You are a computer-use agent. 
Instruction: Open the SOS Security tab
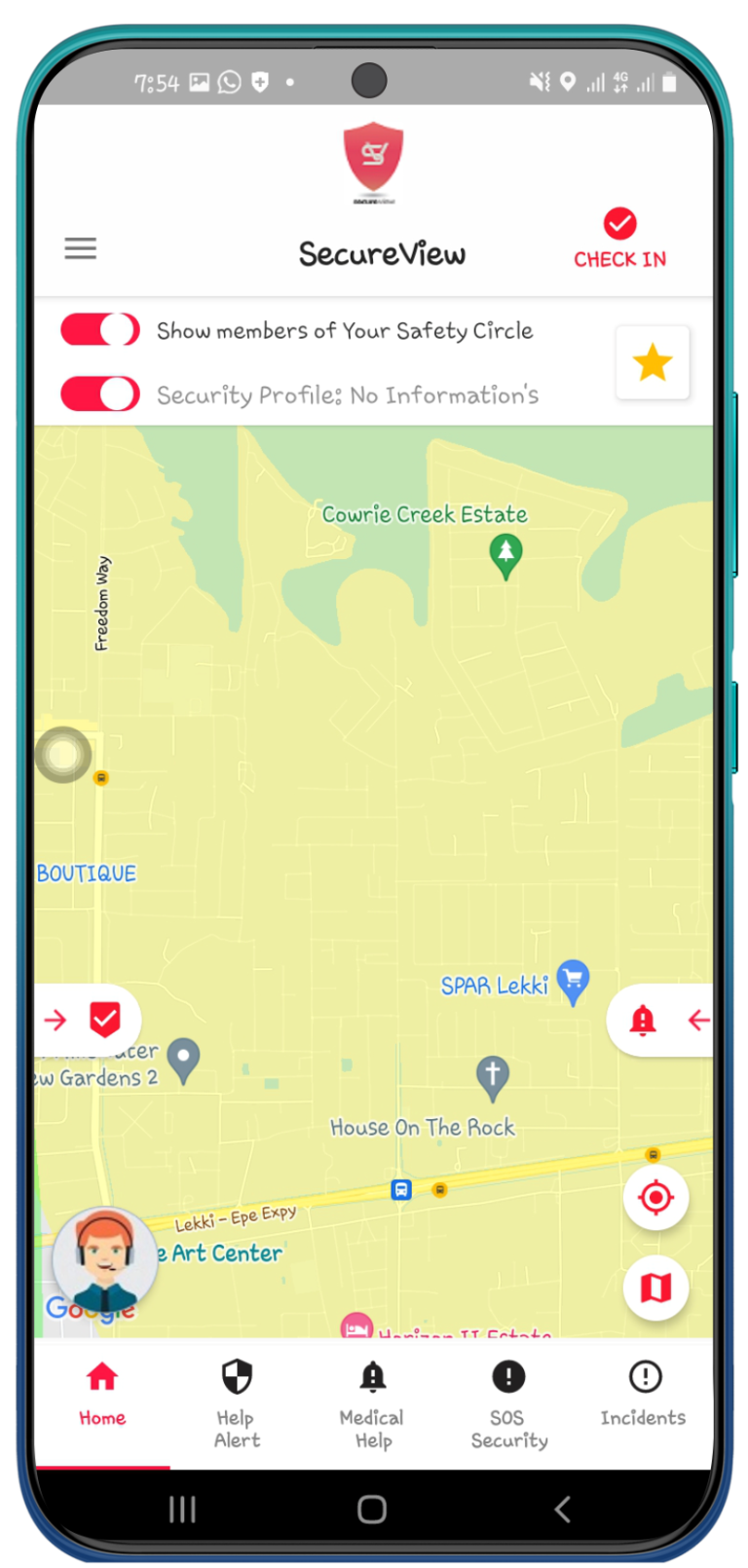[x=508, y=1402]
